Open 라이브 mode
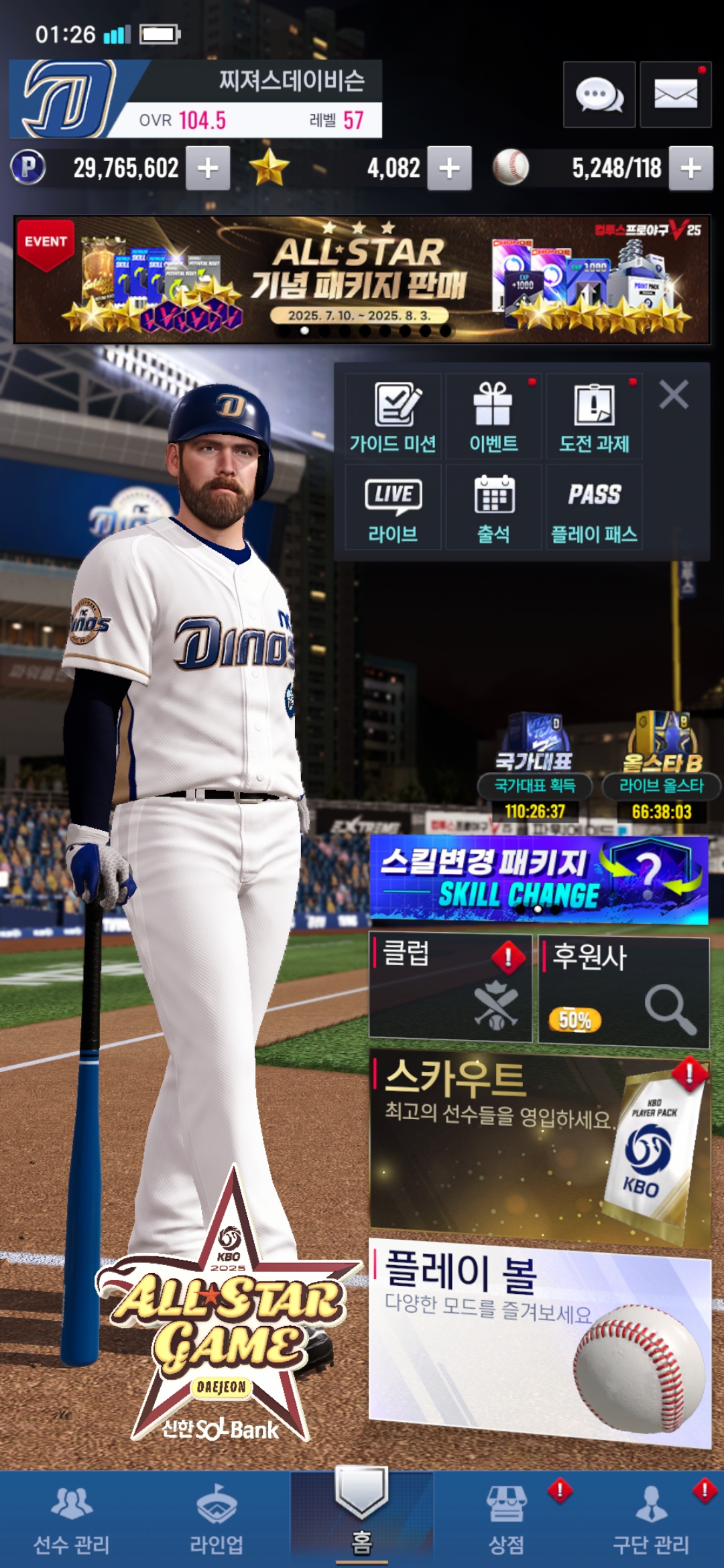 coord(393,508)
